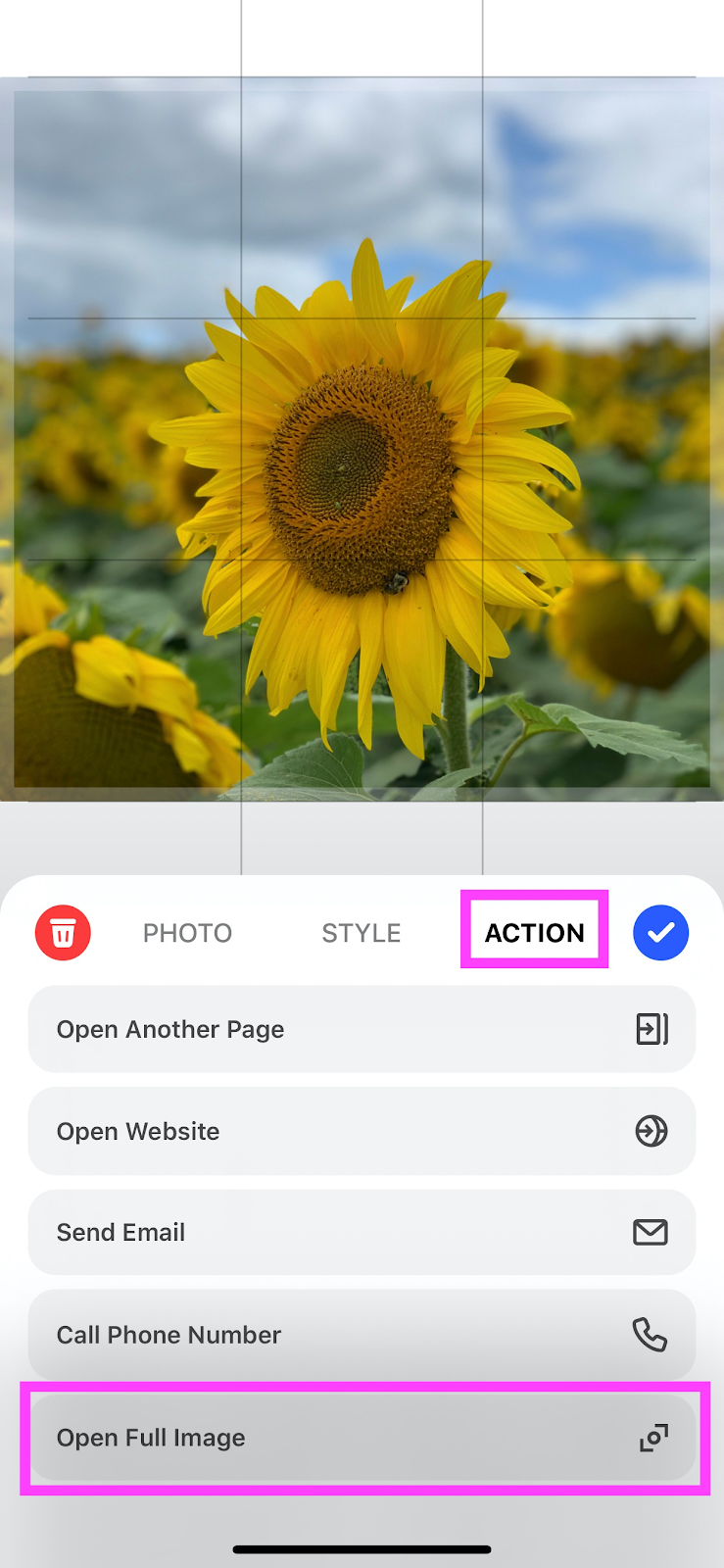Screen dimensions: 724x1568
Task: Switch to the STYLE tab
Action: tap(361, 932)
